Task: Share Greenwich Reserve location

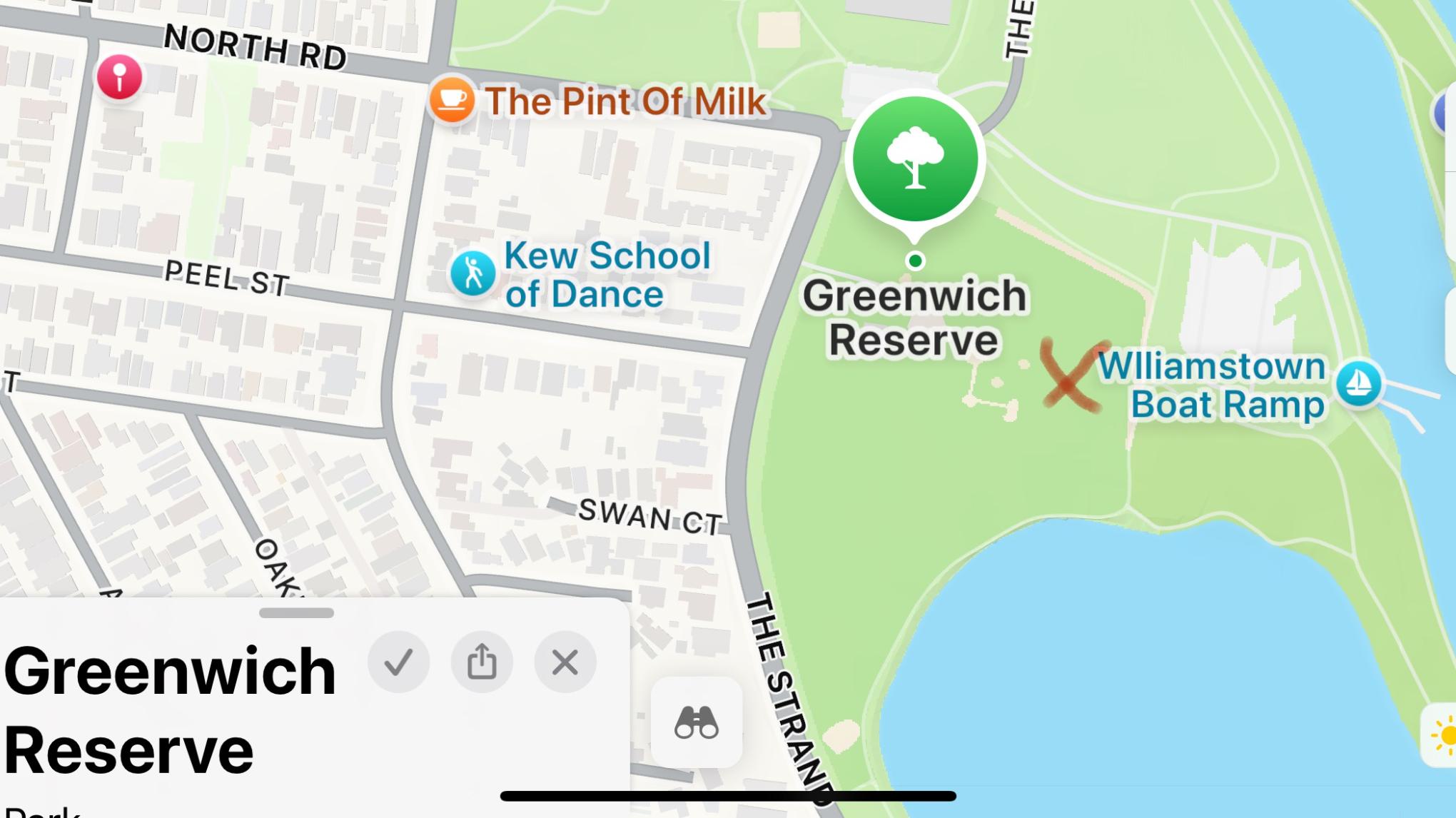Action: click(482, 662)
